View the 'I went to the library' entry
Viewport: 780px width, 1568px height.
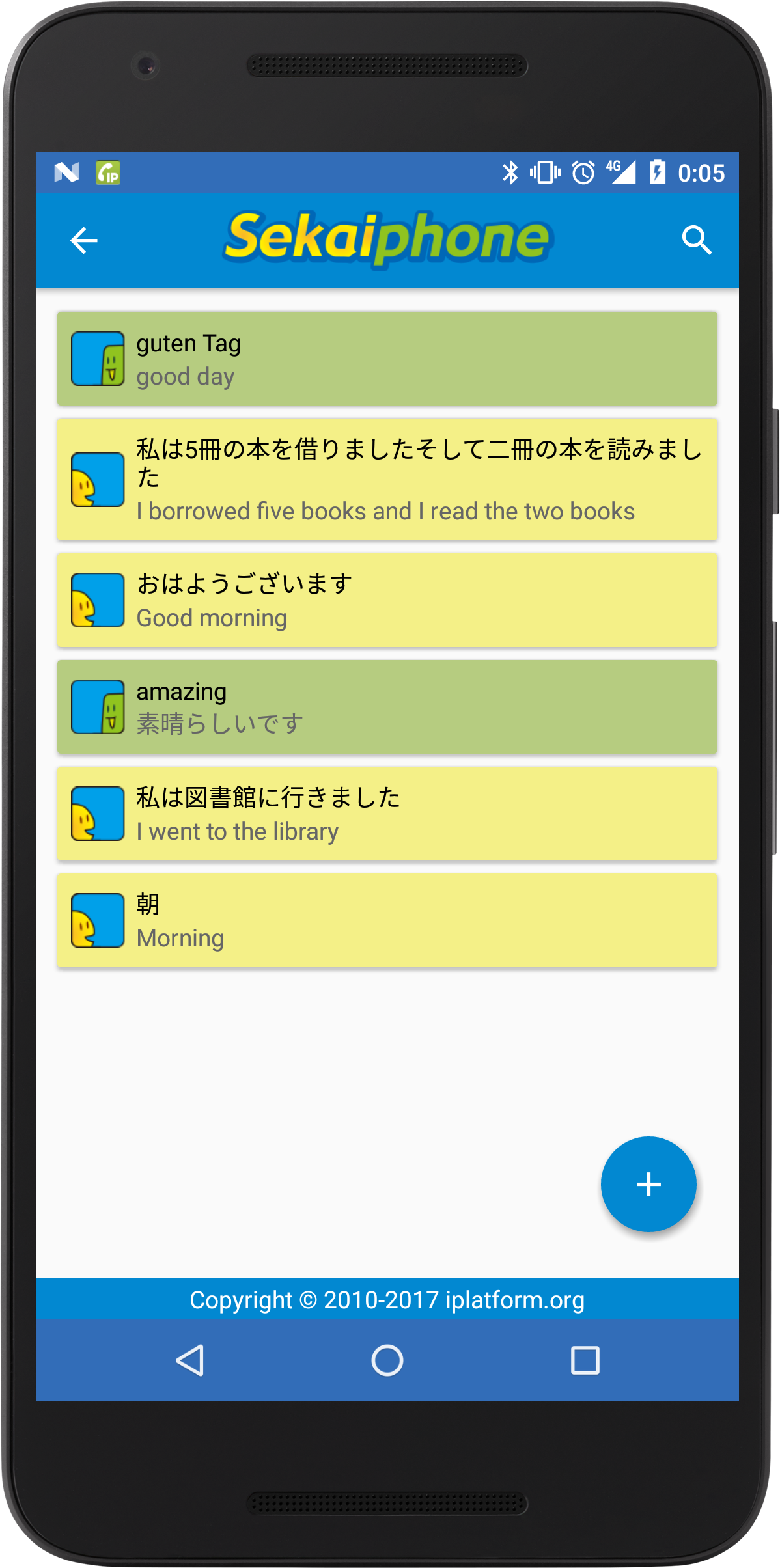pos(387,814)
